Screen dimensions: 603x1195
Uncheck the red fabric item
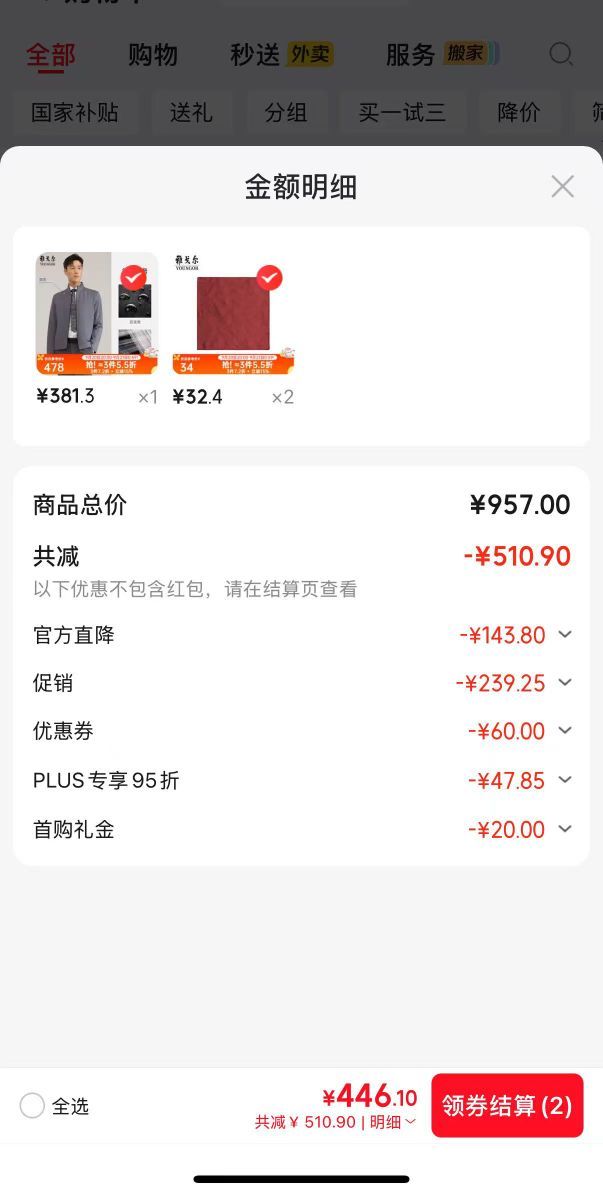click(x=269, y=278)
